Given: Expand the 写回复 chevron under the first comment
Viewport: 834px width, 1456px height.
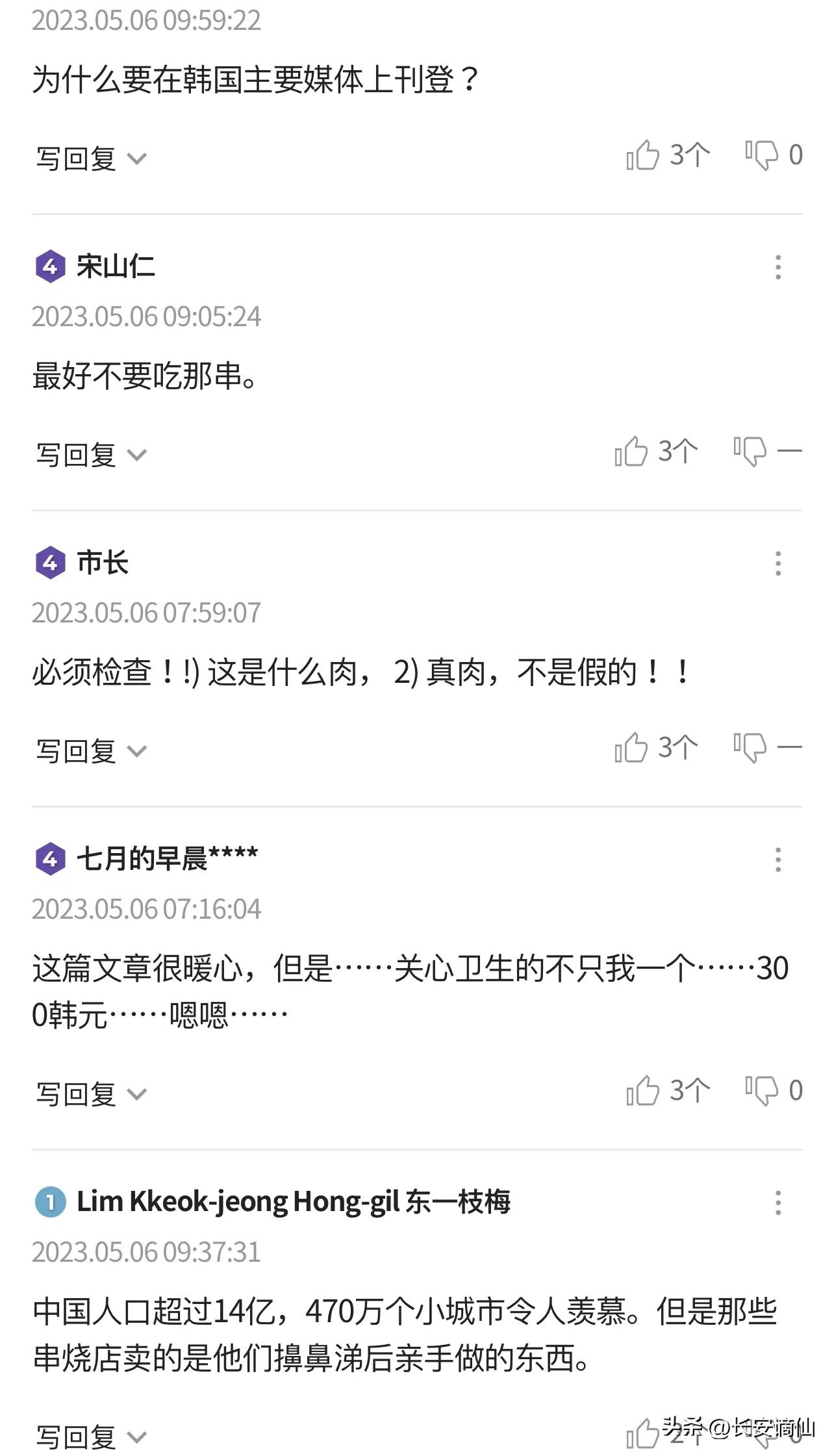Looking at the screenshot, I should [138, 159].
